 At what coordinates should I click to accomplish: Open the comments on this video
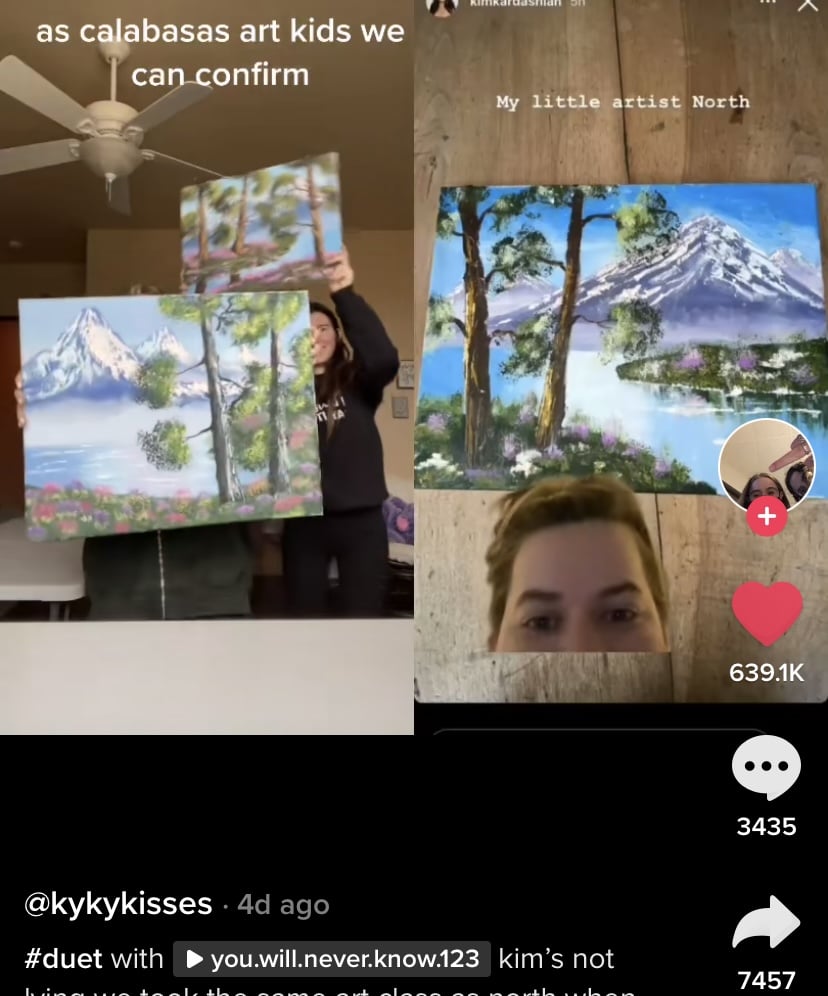(x=766, y=768)
